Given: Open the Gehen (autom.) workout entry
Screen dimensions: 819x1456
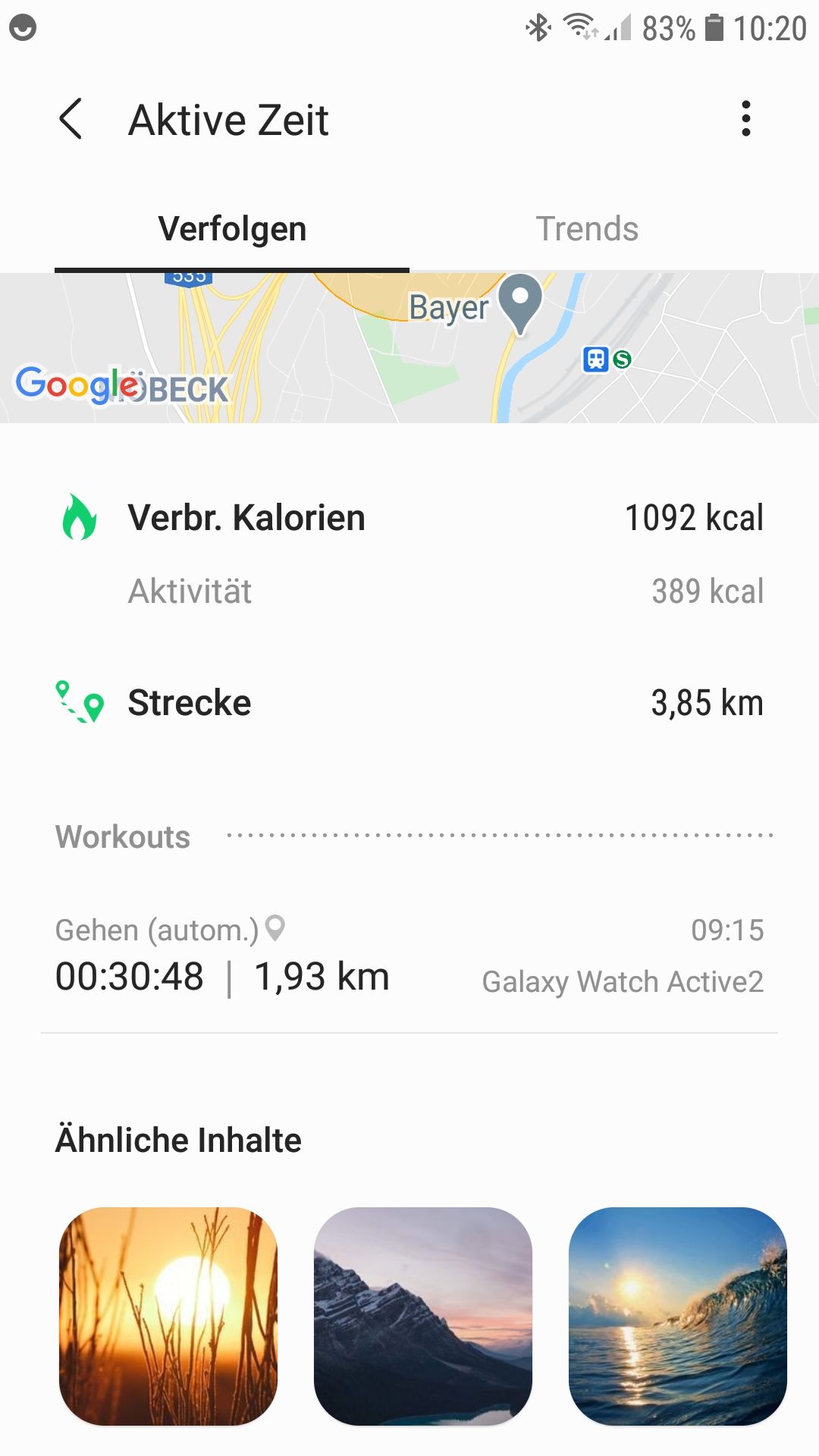Looking at the screenshot, I should (x=409, y=955).
